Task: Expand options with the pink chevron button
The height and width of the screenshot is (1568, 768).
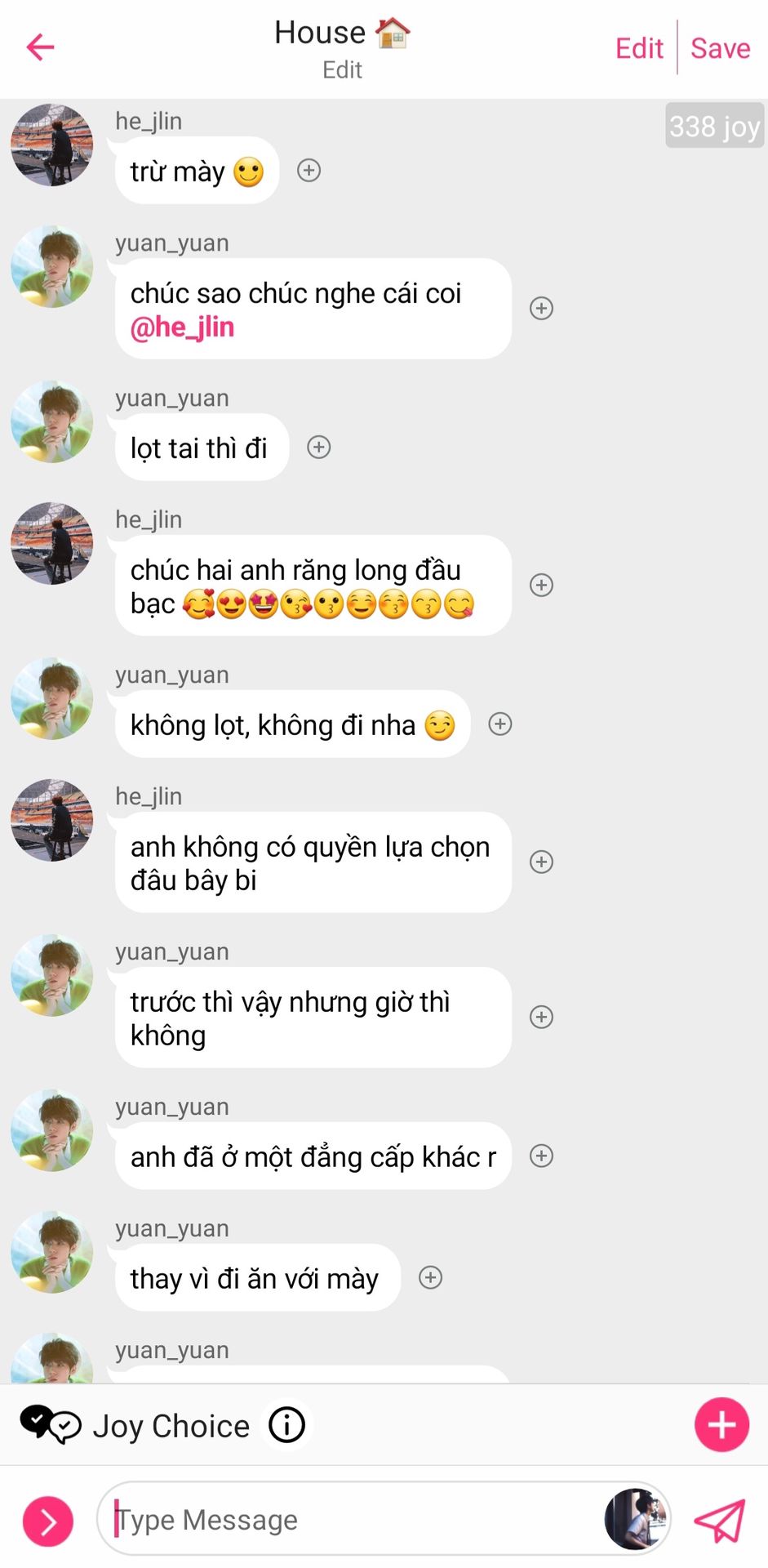Action: point(48,1521)
